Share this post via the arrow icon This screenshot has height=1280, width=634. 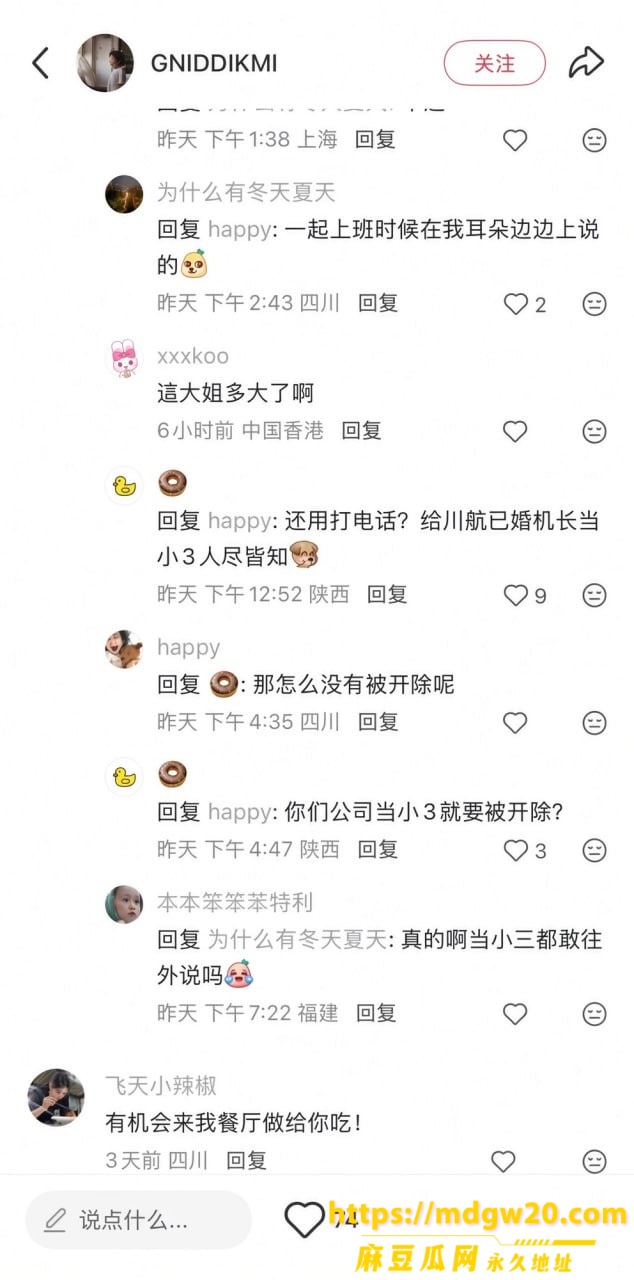tap(586, 63)
